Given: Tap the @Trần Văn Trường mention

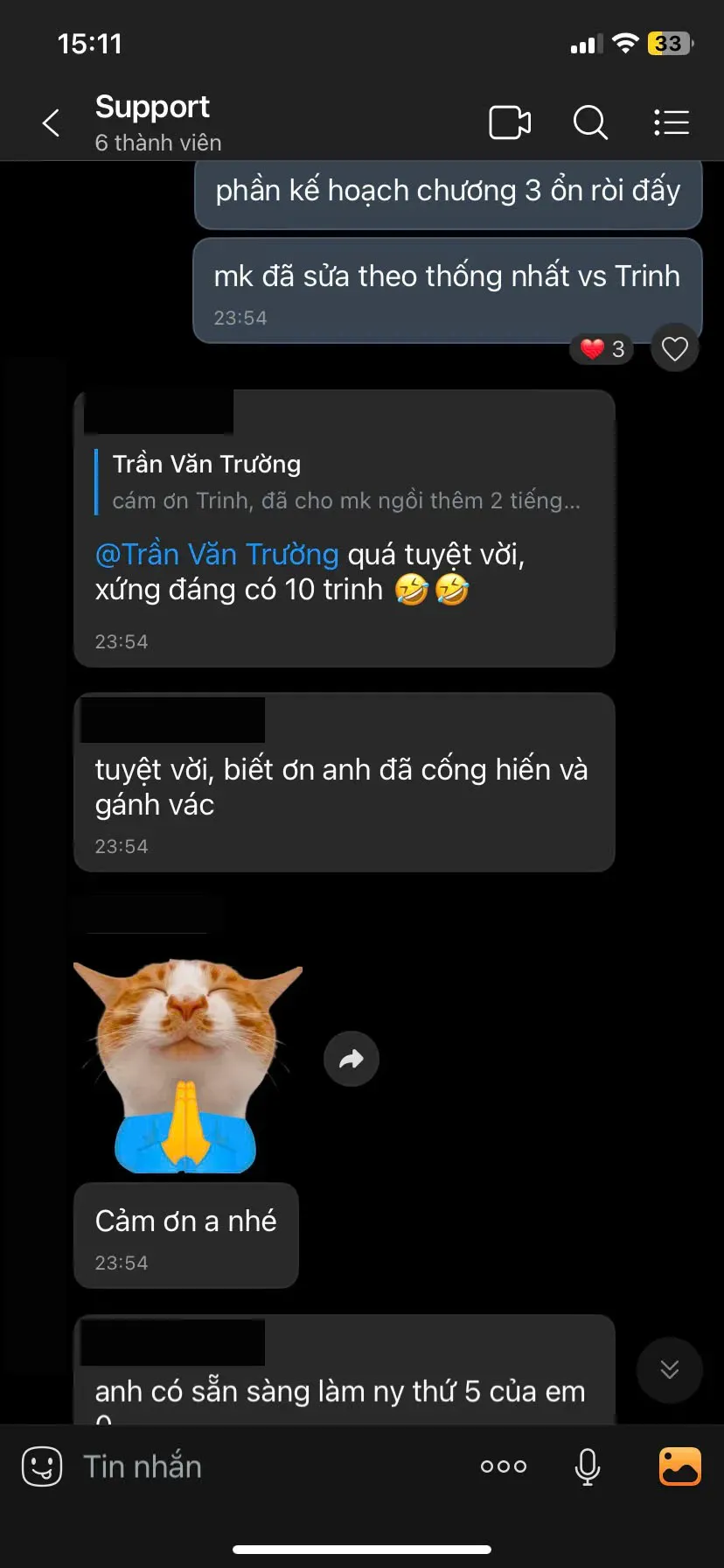Looking at the screenshot, I should [217, 555].
